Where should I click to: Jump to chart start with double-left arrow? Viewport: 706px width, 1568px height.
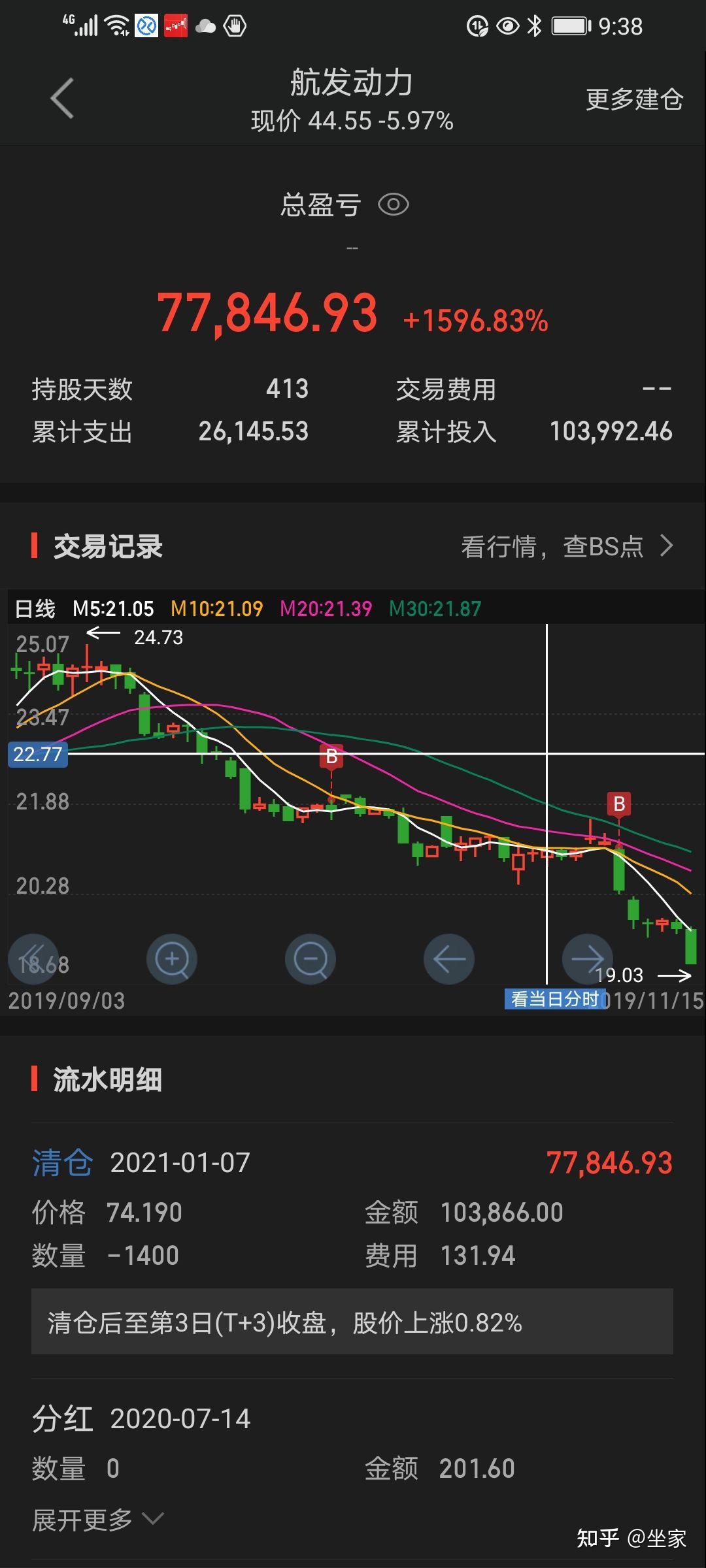point(33,959)
